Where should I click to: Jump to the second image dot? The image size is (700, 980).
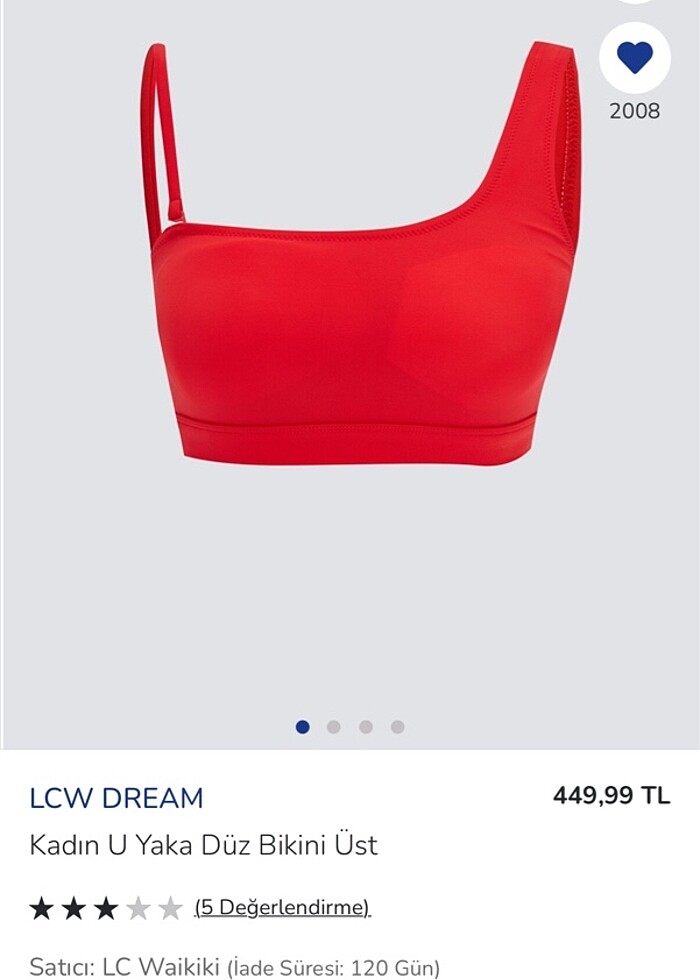coord(334,727)
